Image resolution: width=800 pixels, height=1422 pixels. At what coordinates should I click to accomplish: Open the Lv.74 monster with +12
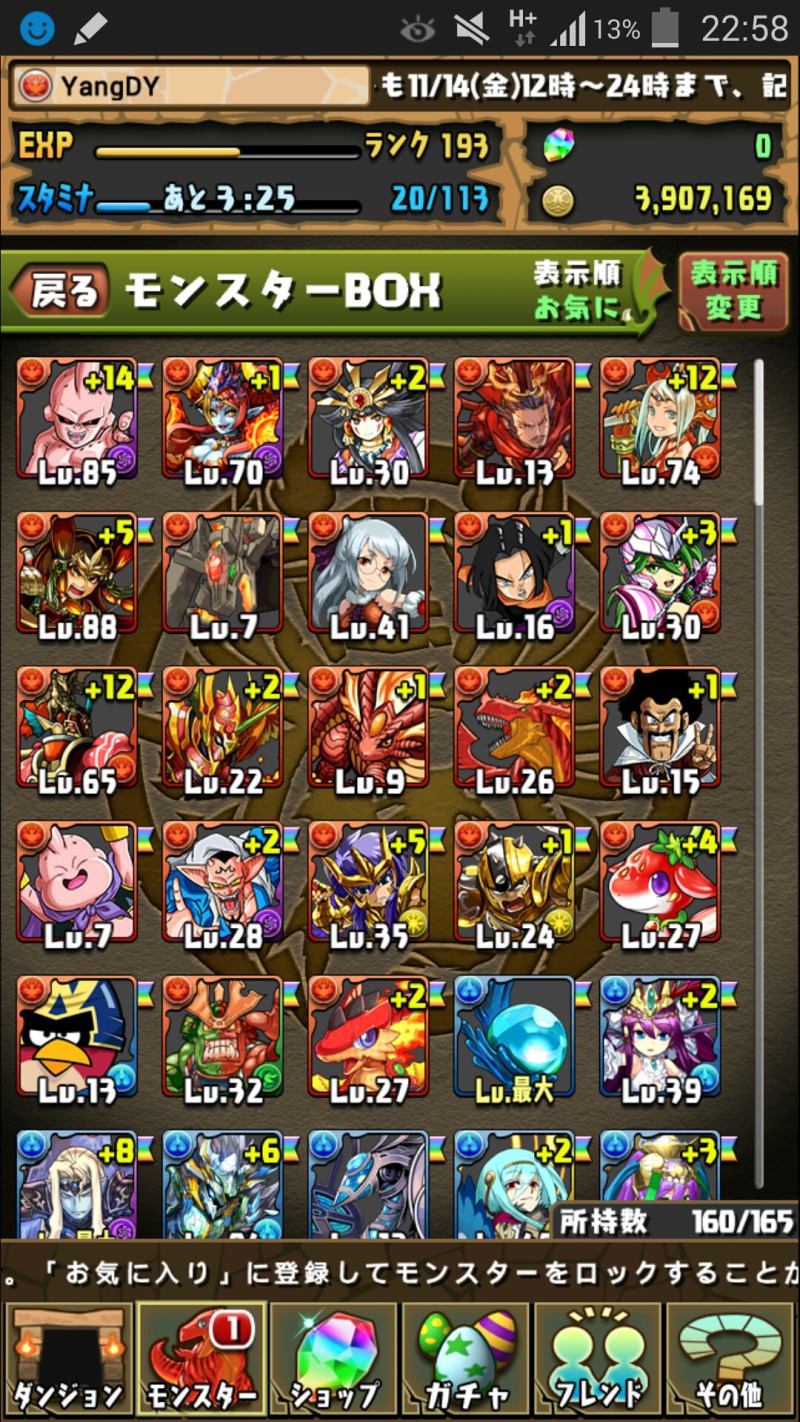[x=660, y=420]
